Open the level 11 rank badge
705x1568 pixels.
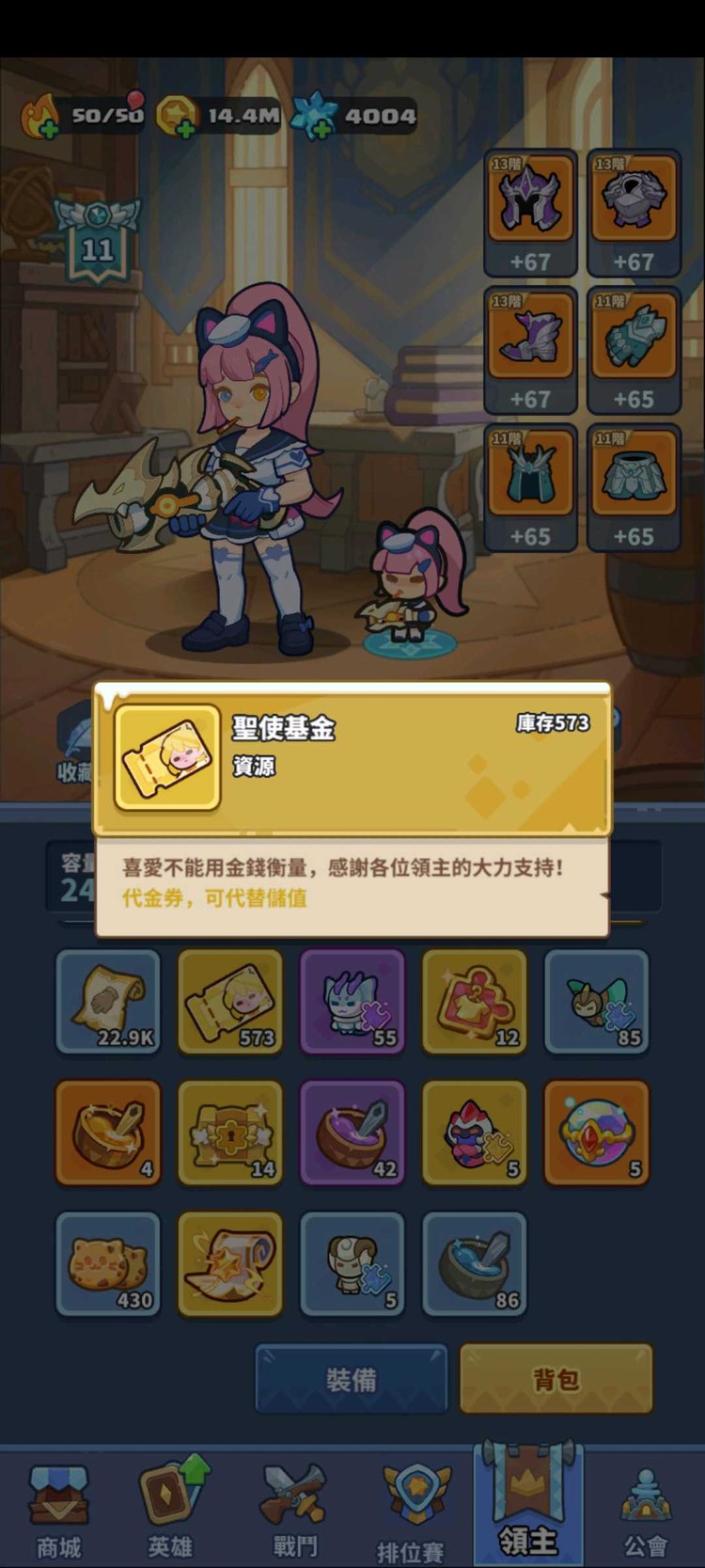coord(97,240)
